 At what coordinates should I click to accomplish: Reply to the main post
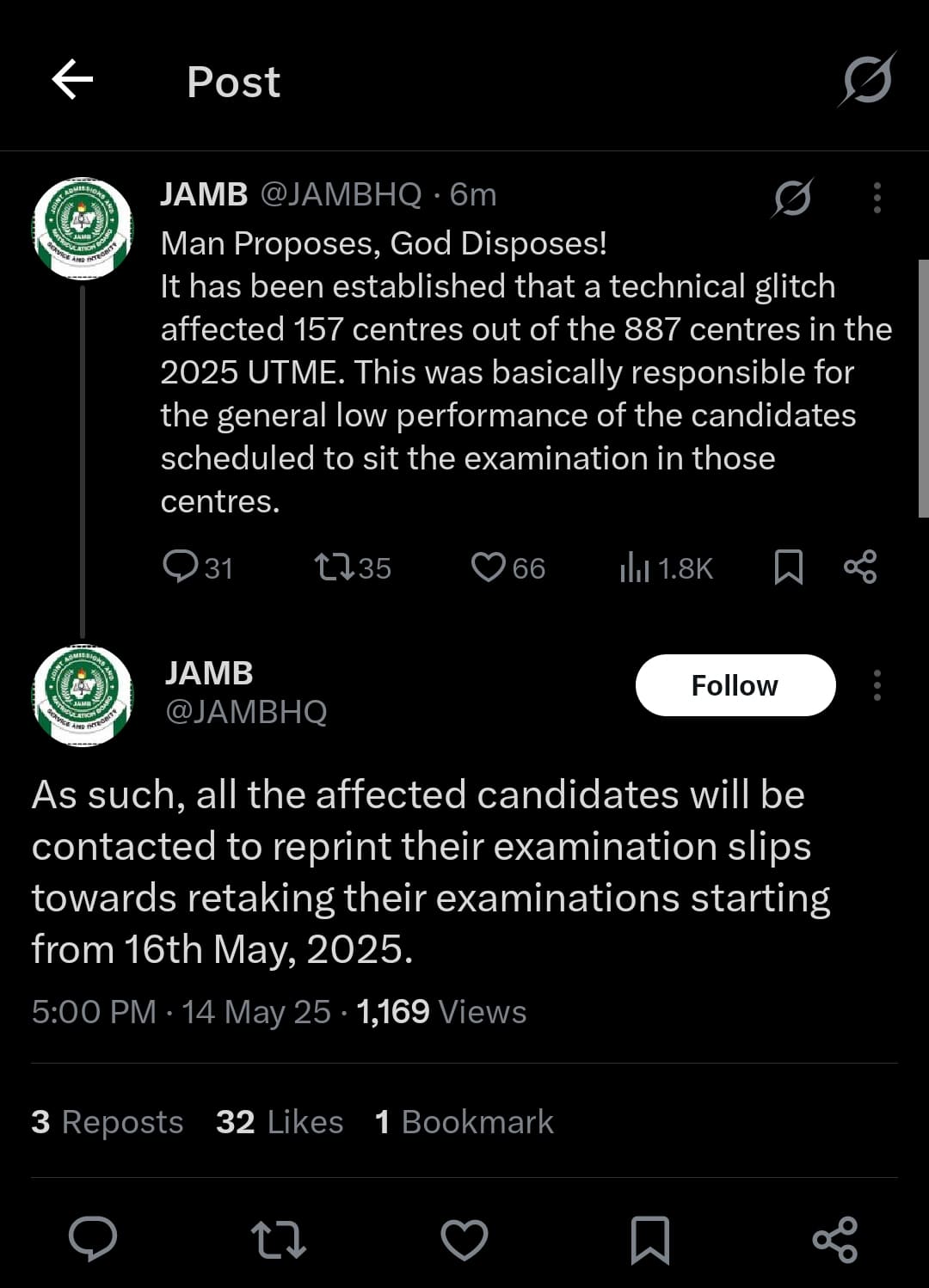click(x=93, y=1240)
